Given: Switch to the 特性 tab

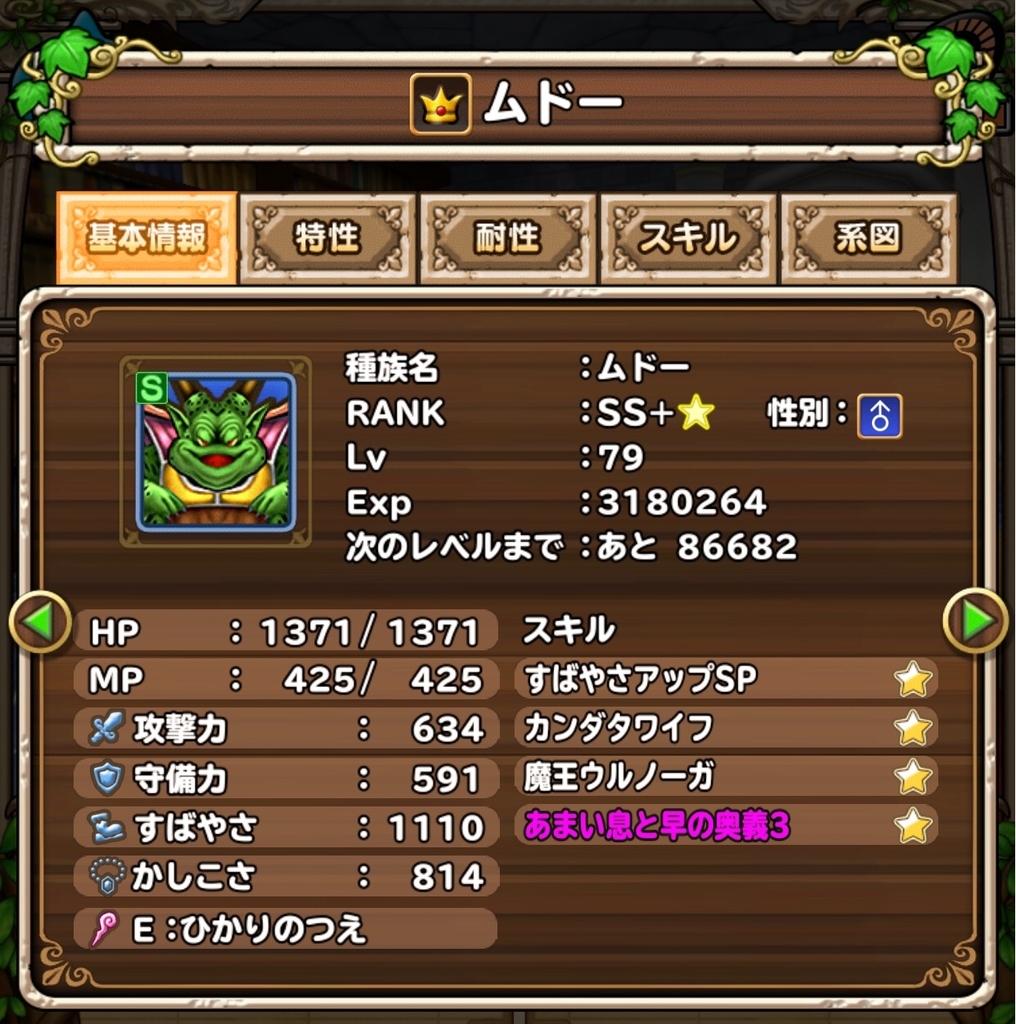Looking at the screenshot, I should [327, 238].
